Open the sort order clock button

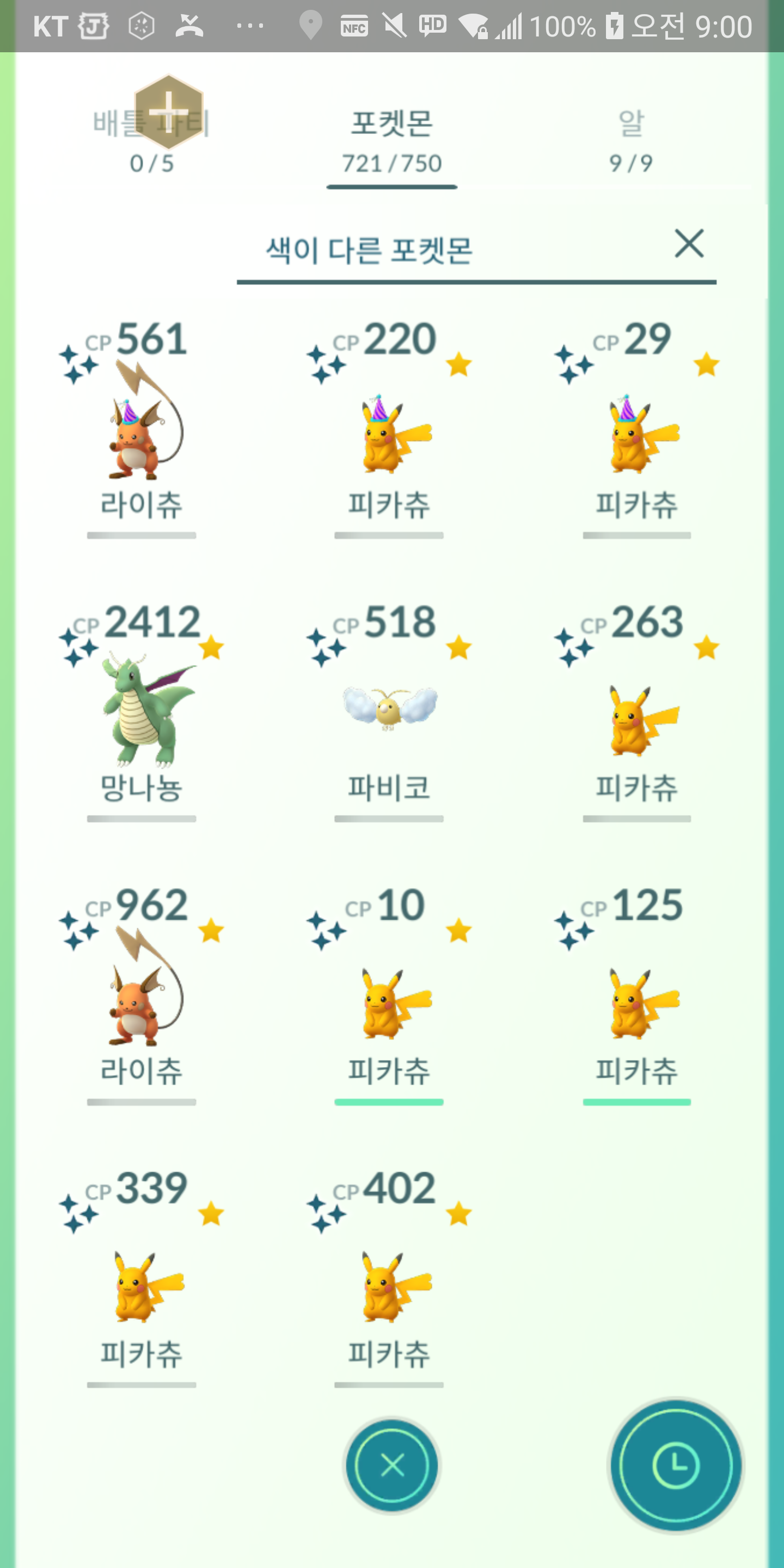676,1465
